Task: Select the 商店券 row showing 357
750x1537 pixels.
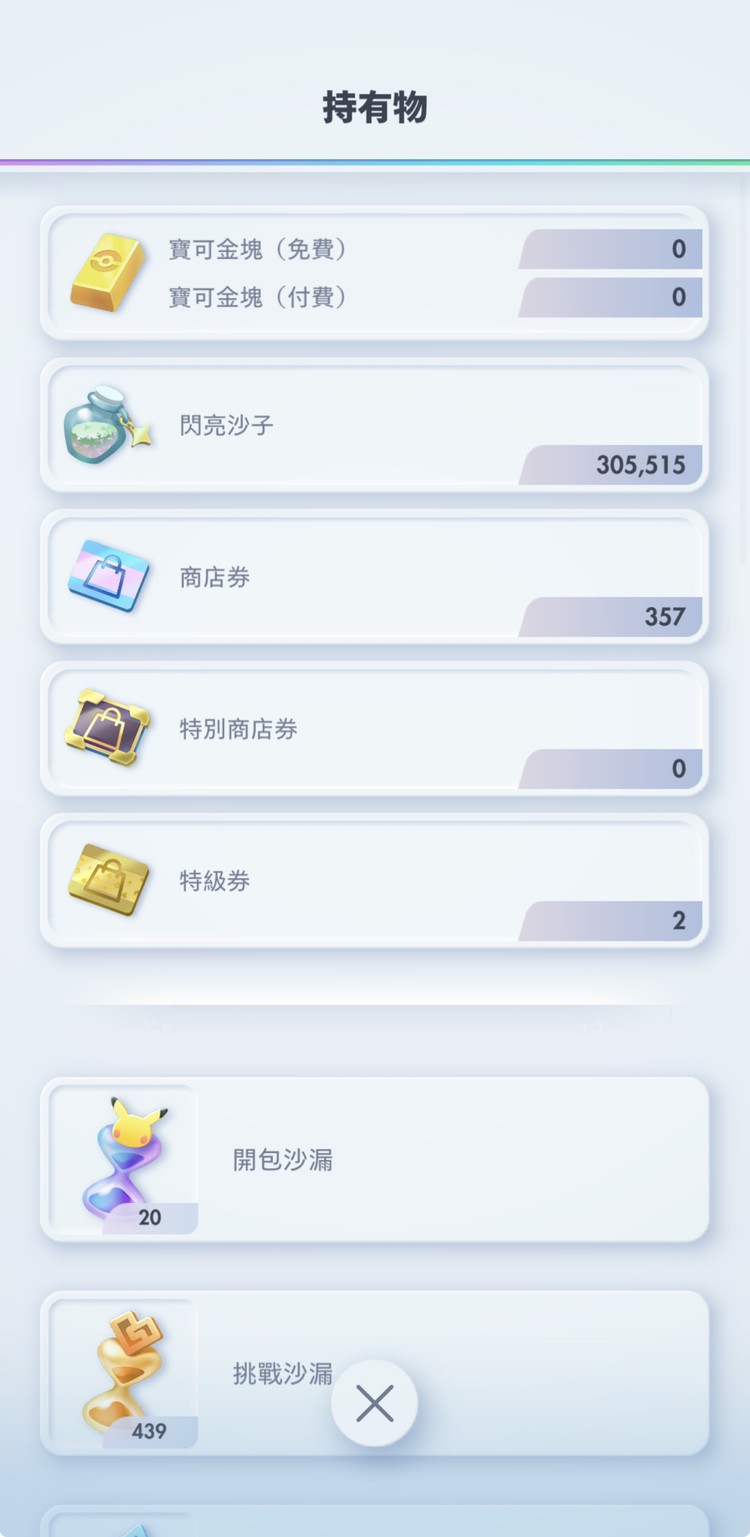Action: [375, 576]
